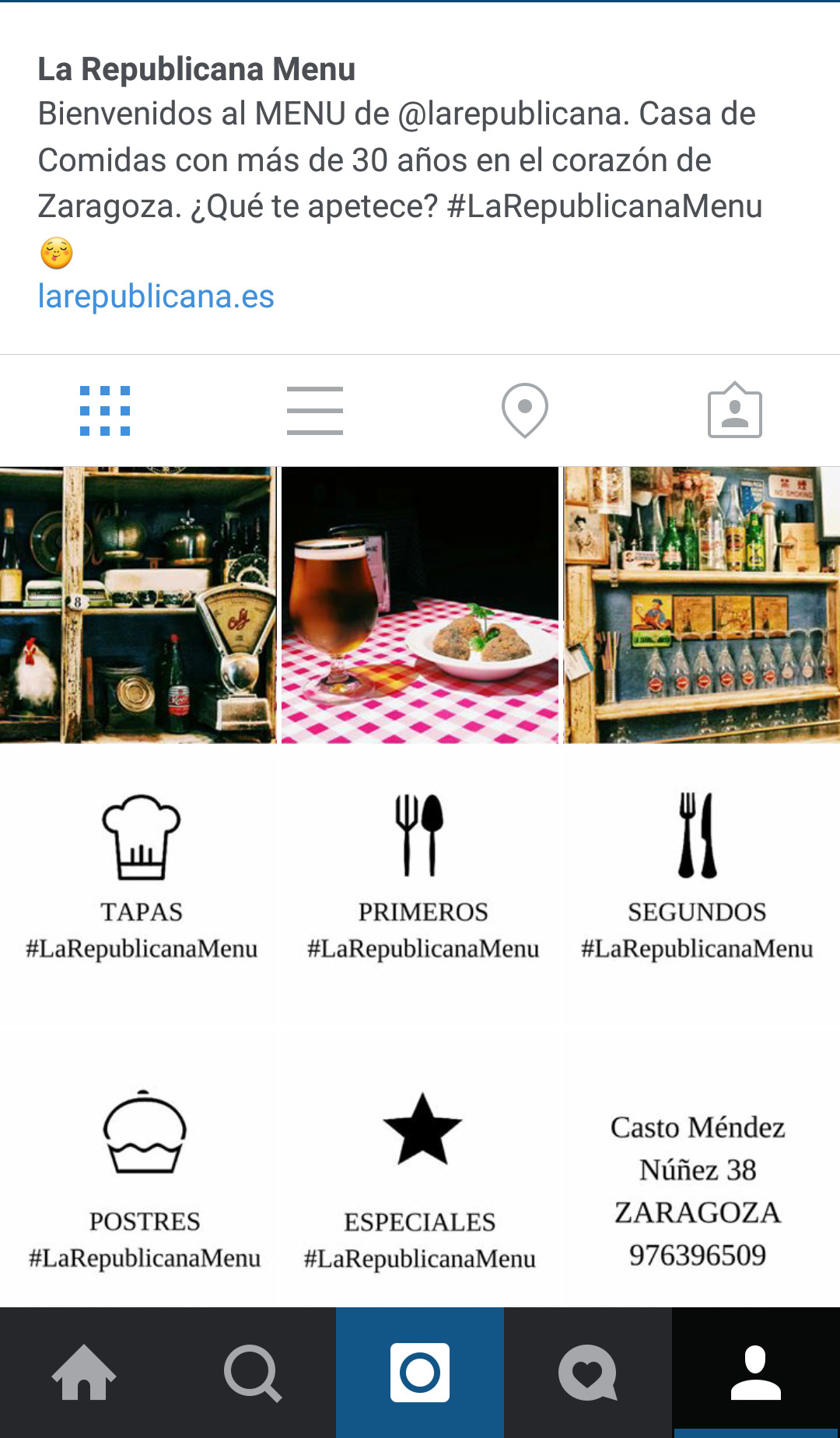Image resolution: width=840 pixels, height=1438 pixels.
Task: View photos tagged of this profile
Action: click(735, 411)
